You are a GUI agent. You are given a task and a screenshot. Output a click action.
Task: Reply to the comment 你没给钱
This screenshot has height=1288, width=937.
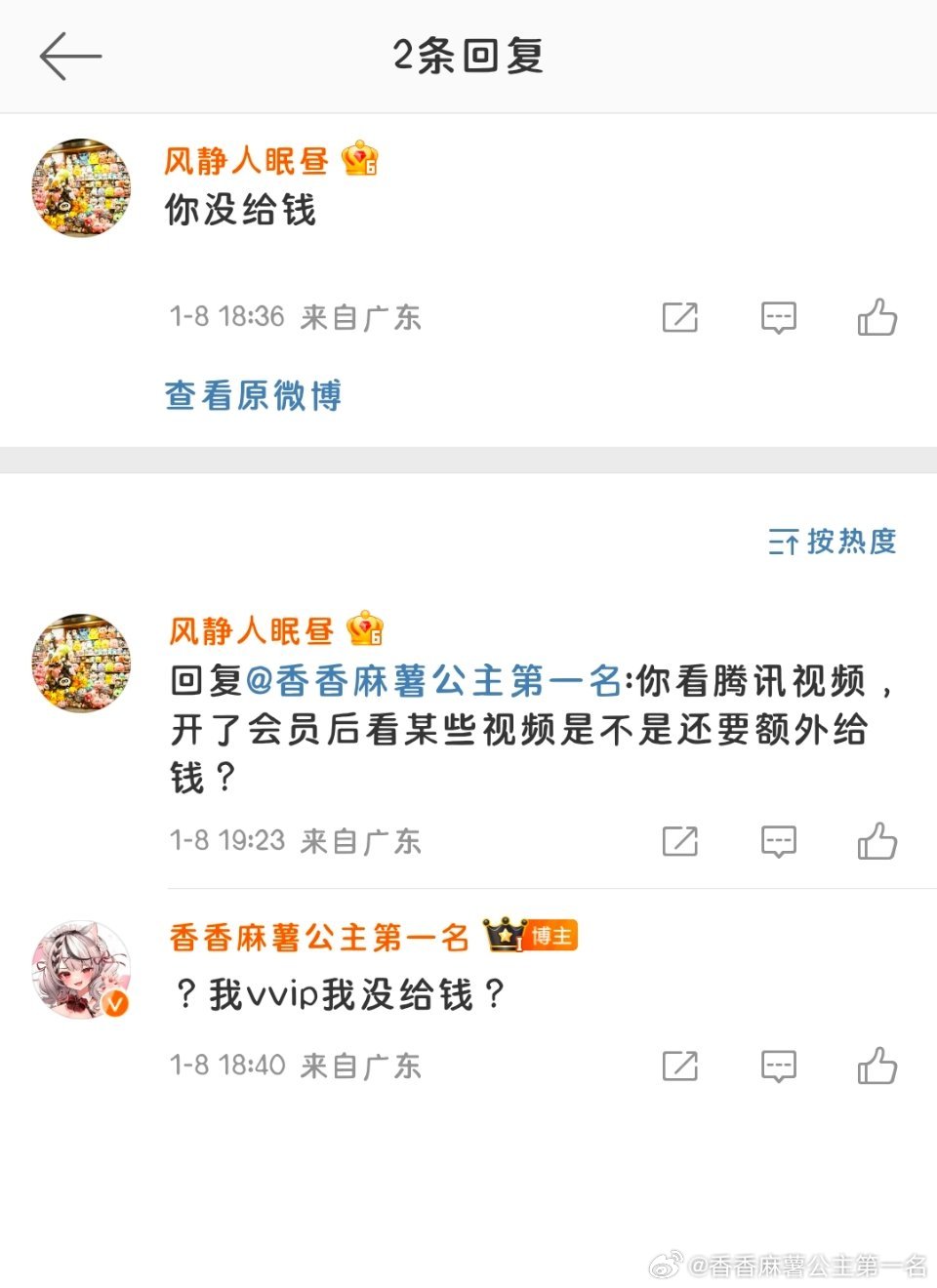pyautogui.click(x=778, y=317)
